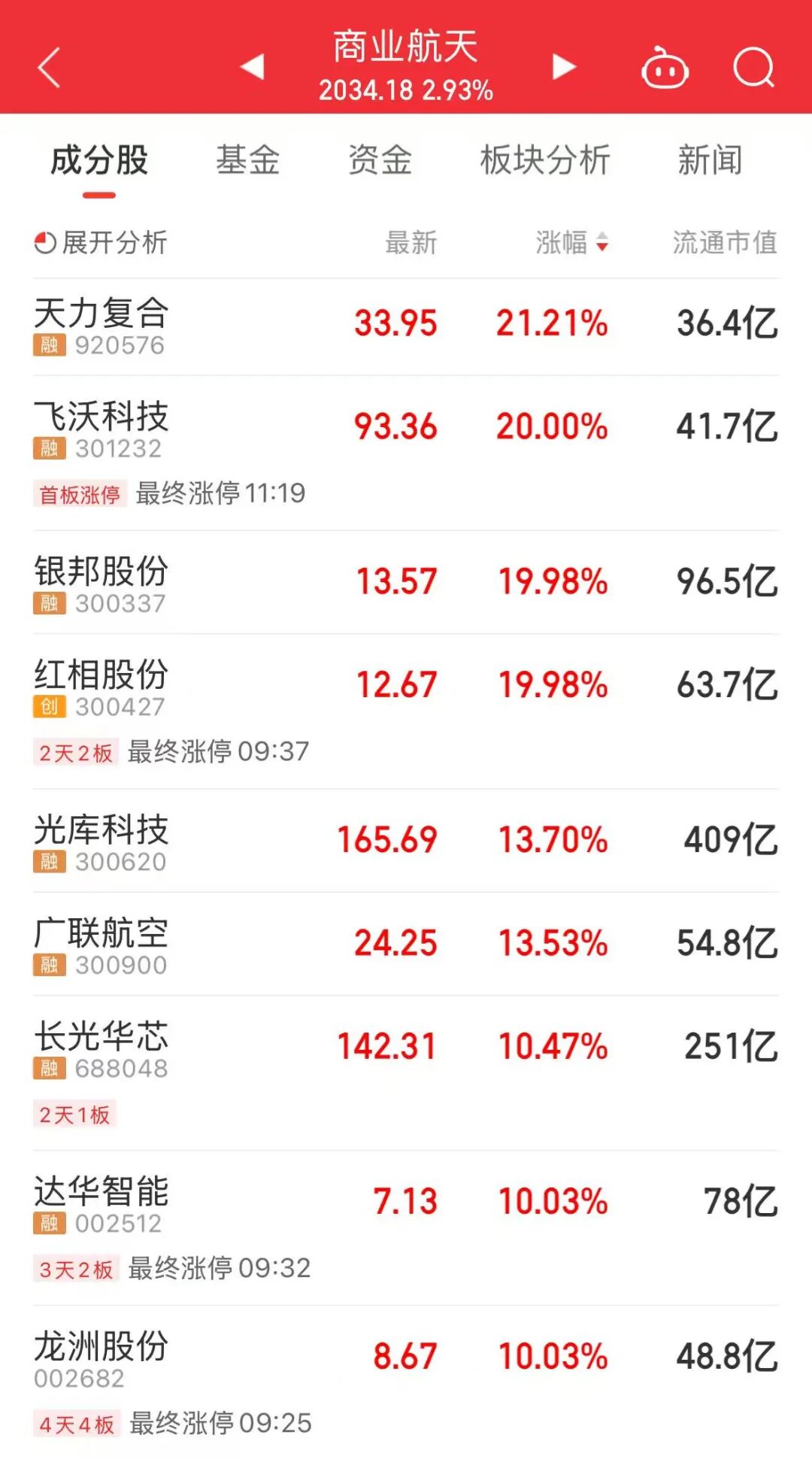Open stock 天力复合 920576
Screen dimensions: 812x1459
[x=101, y=326]
